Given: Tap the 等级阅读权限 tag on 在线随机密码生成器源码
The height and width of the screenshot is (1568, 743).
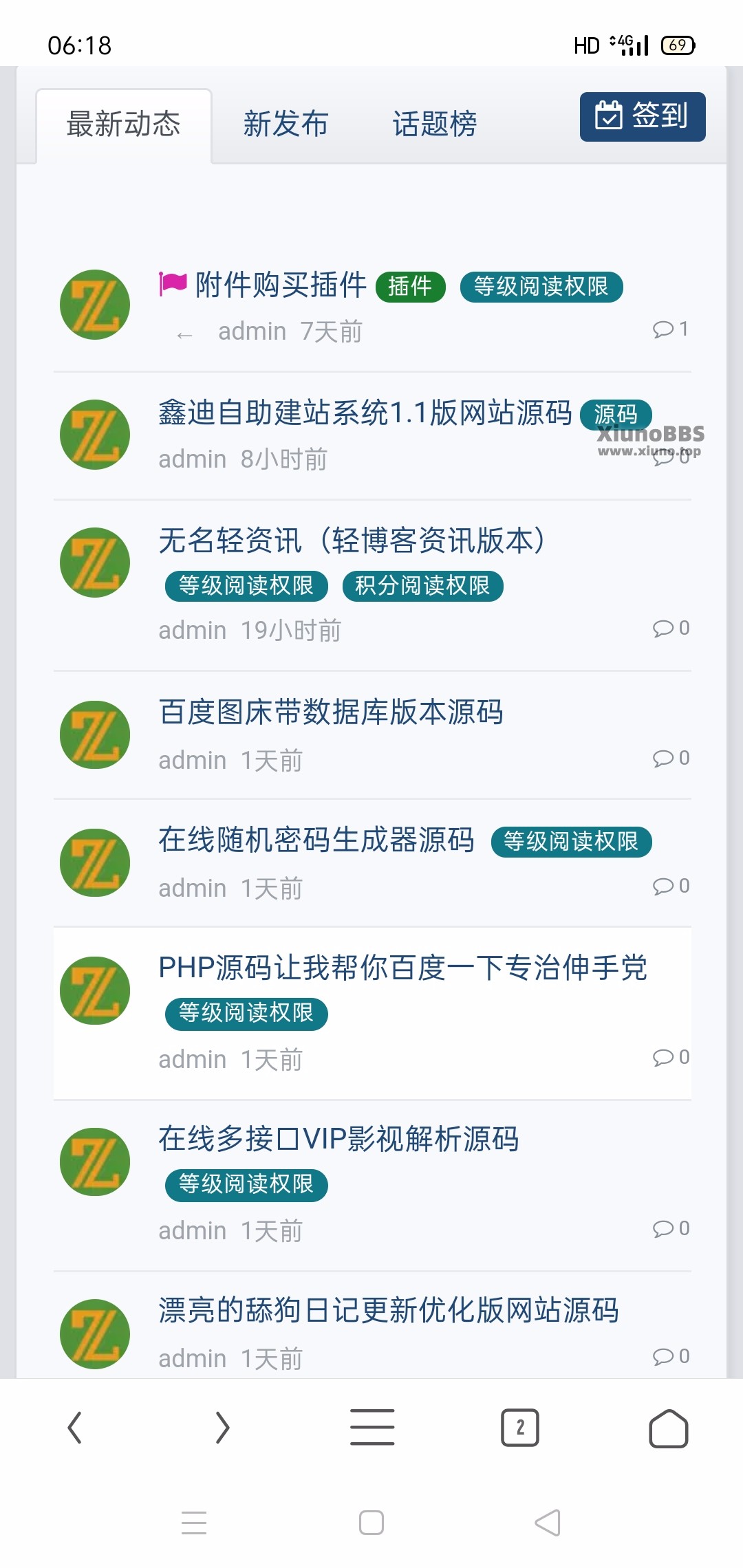Looking at the screenshot, I should [571, 840].
